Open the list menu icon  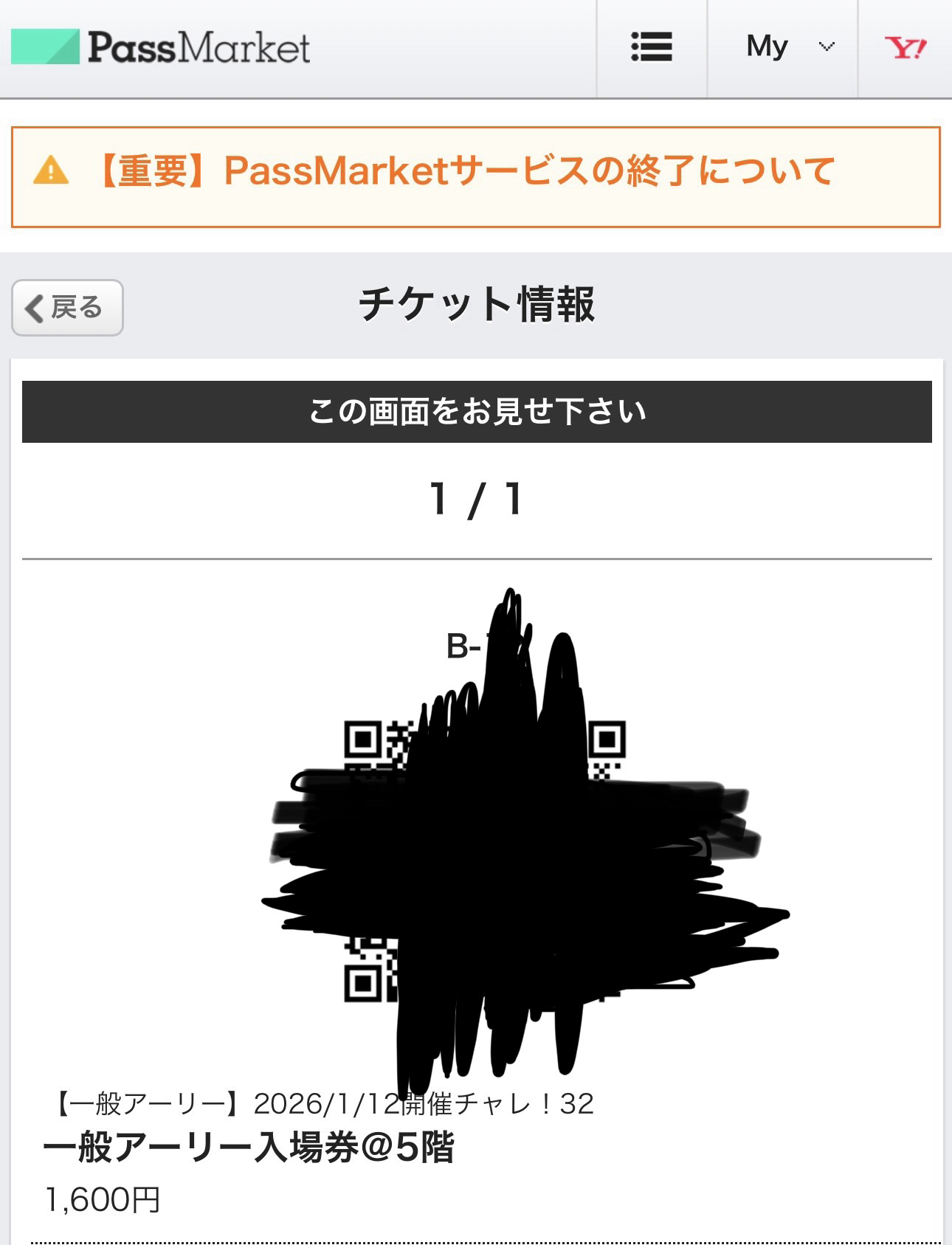[x=652, y=47]
